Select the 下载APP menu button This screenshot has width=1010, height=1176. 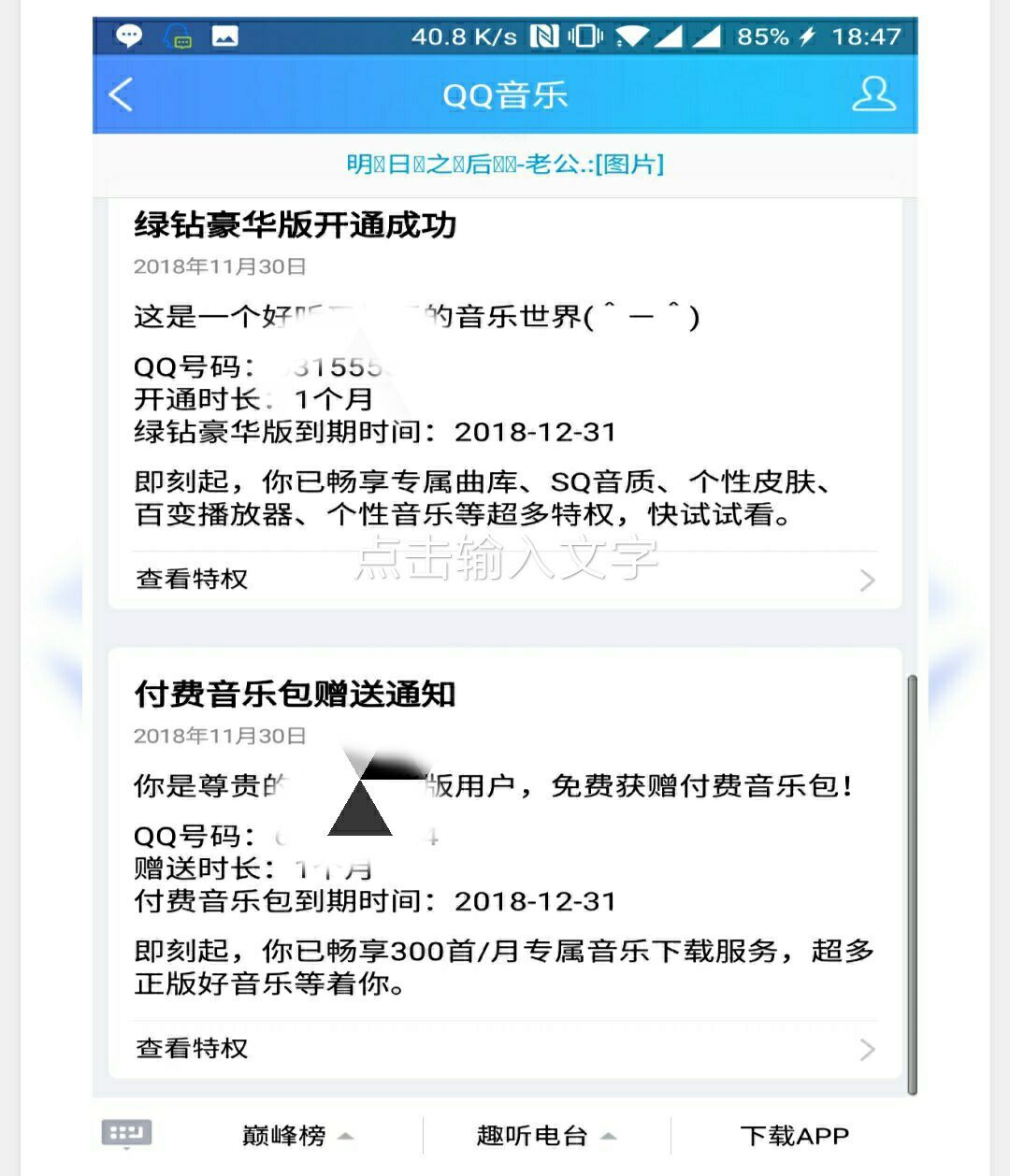click(x=794, y=1136)
